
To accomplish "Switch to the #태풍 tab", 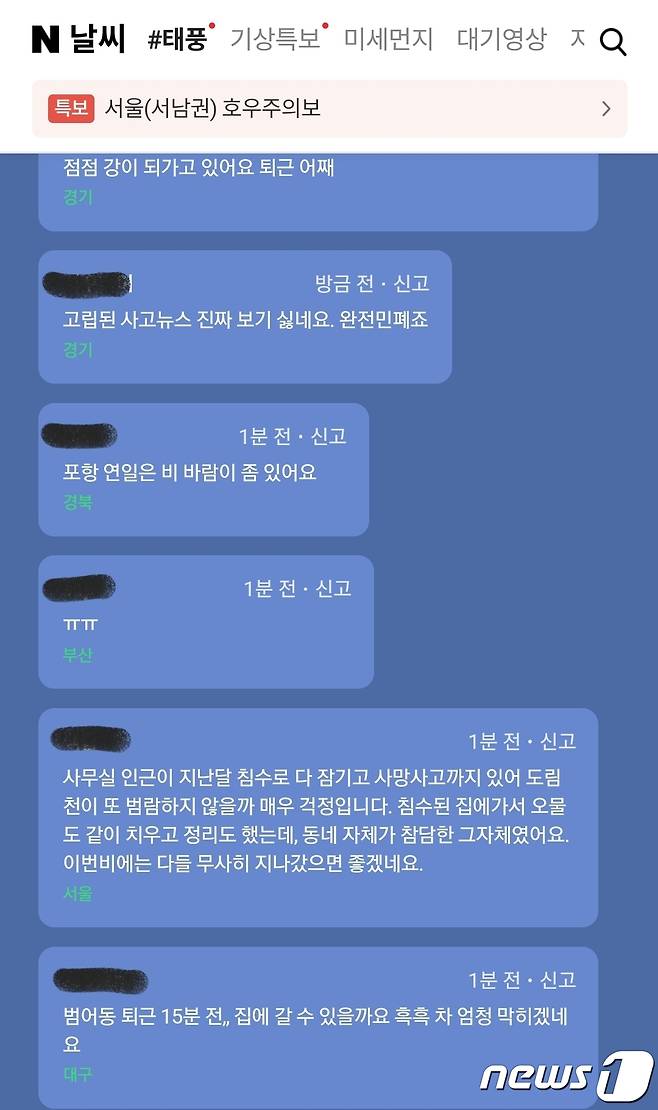I will (178, 40).
